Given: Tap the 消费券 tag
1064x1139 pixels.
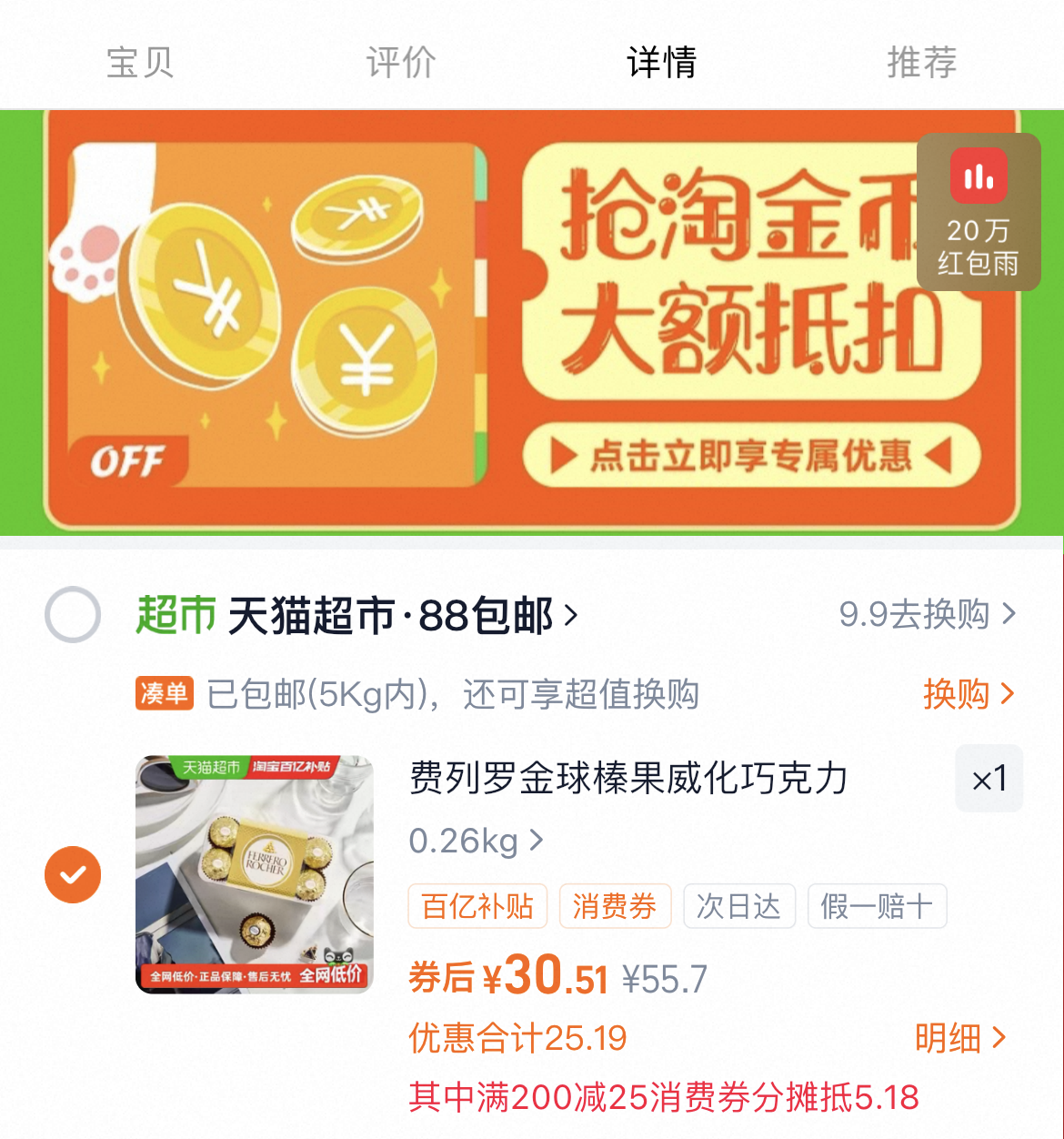Looking at the screenshot, I should [615, 906].
